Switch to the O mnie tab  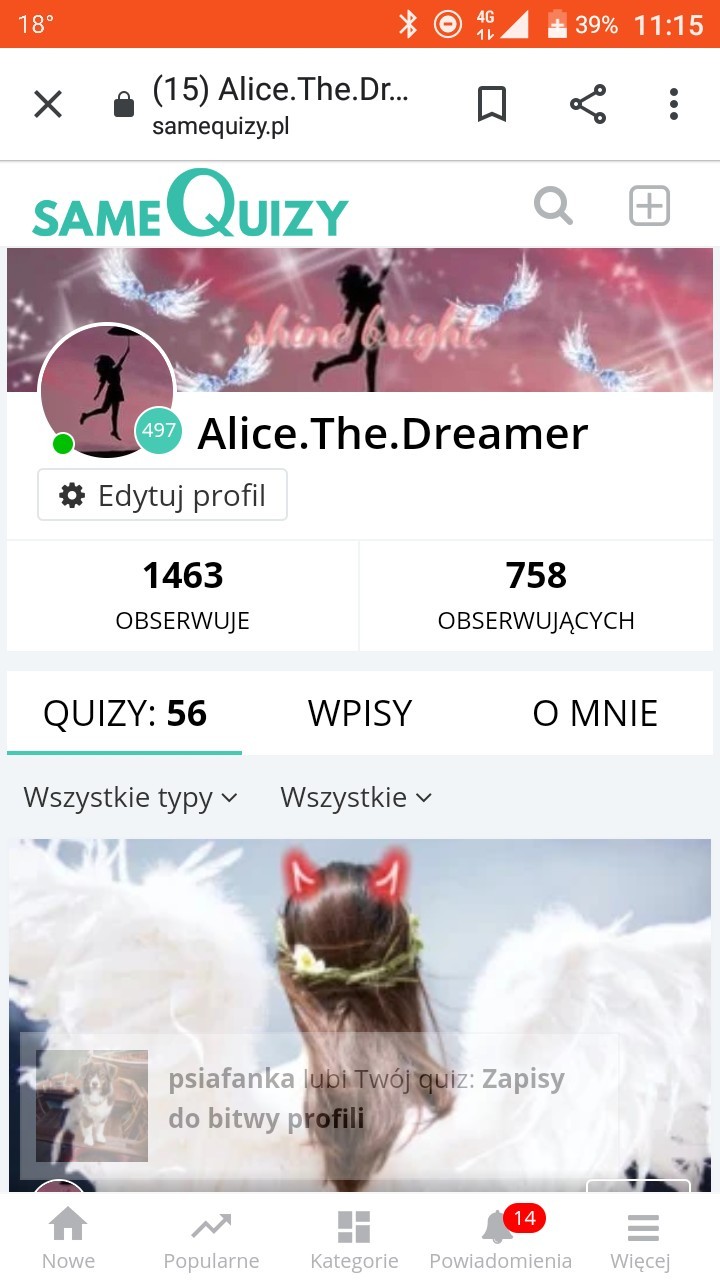[595, 713]
